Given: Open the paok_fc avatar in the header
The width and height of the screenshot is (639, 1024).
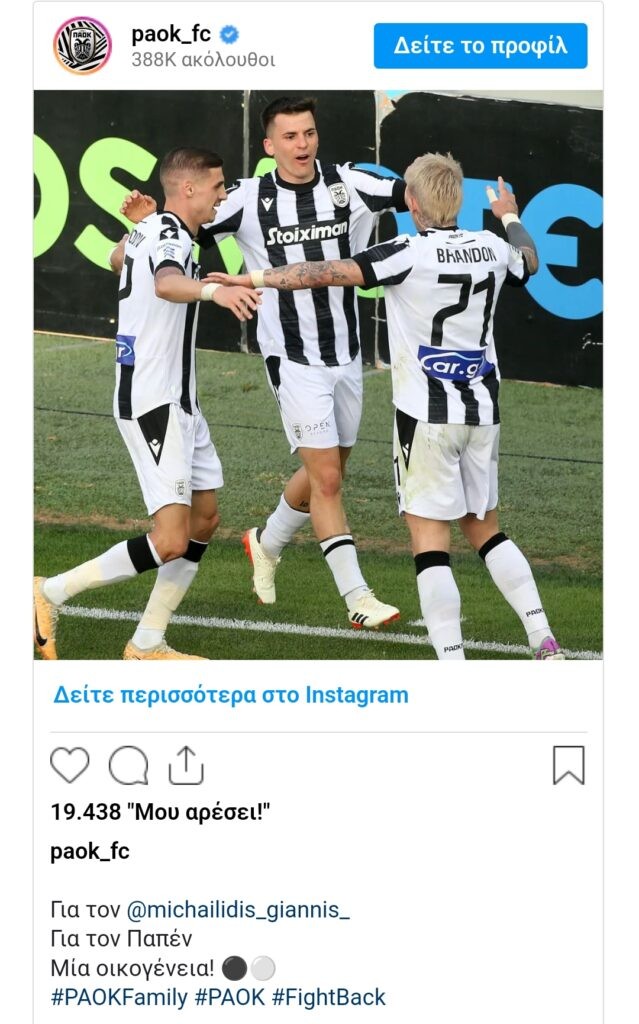Looking at the screenshot, I should pos(82,46).
